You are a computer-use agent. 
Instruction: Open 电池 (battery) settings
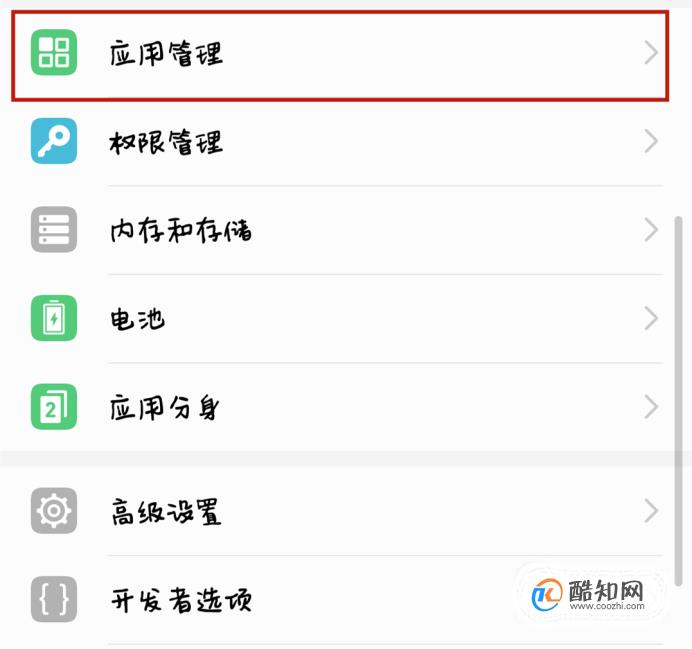pos(340,319)
